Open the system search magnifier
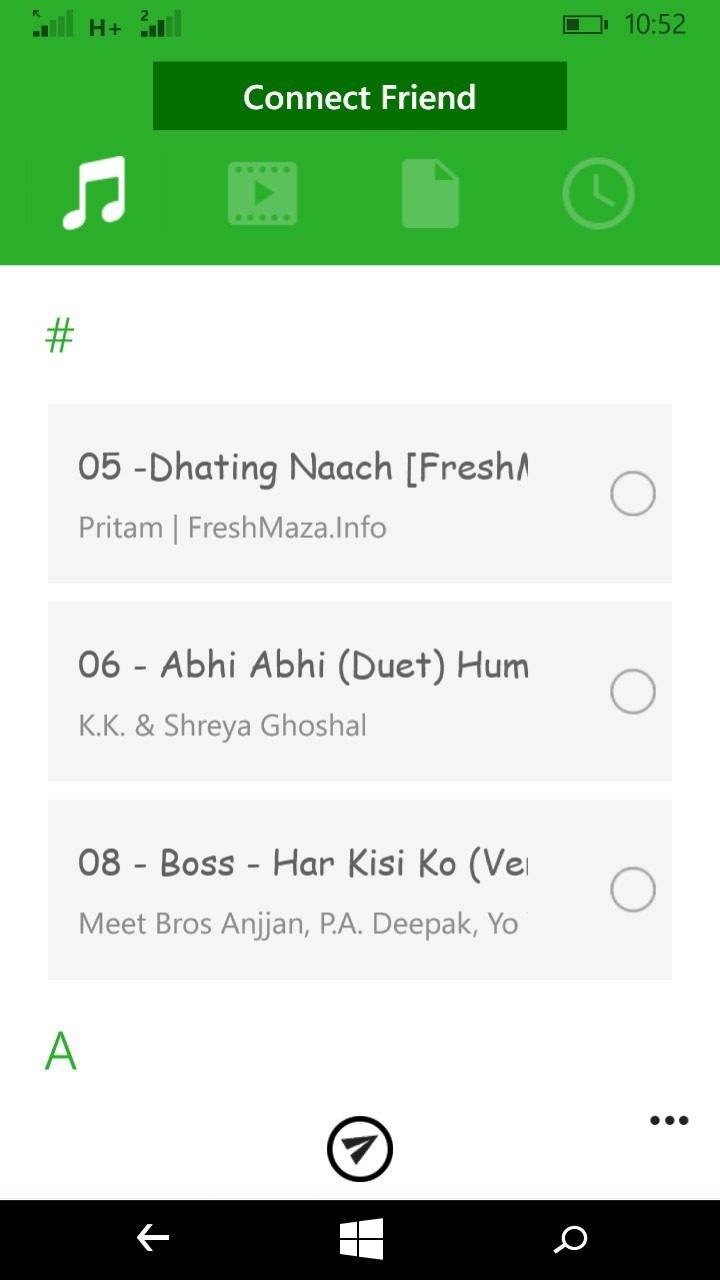The image size is (720, 1280). 571,1240
